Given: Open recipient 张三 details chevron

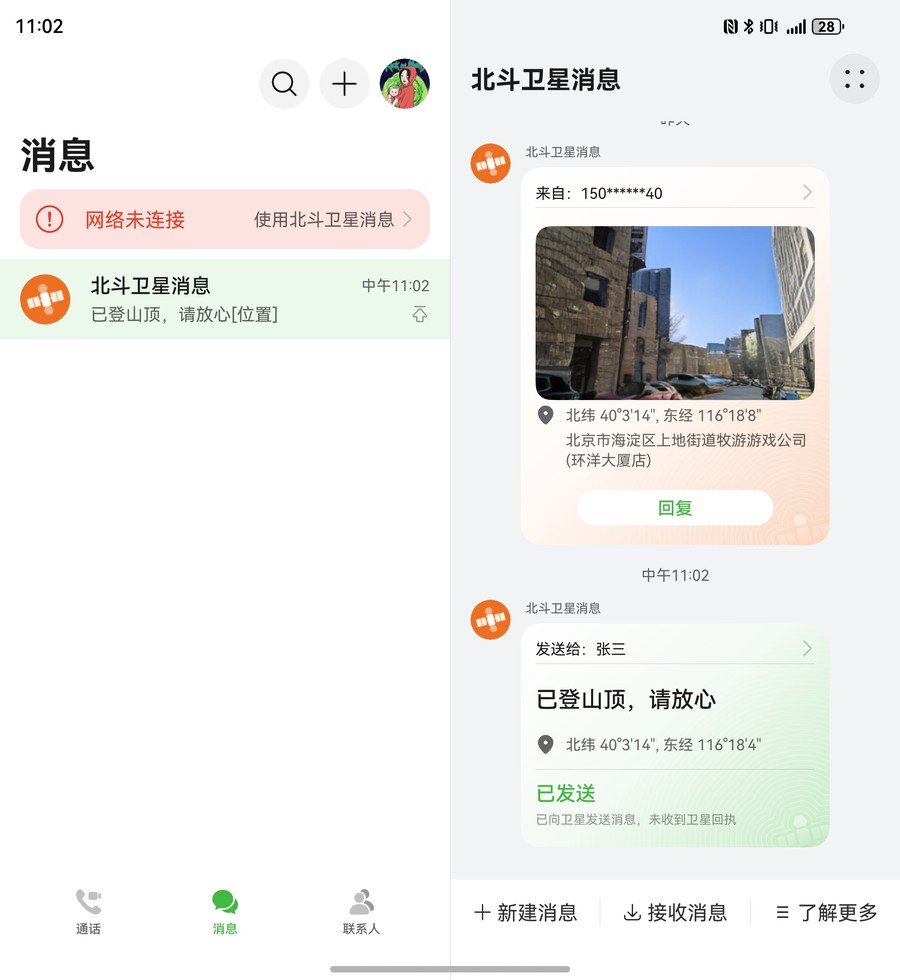Looking at the screenshot, I should click(x=806, y=649).
